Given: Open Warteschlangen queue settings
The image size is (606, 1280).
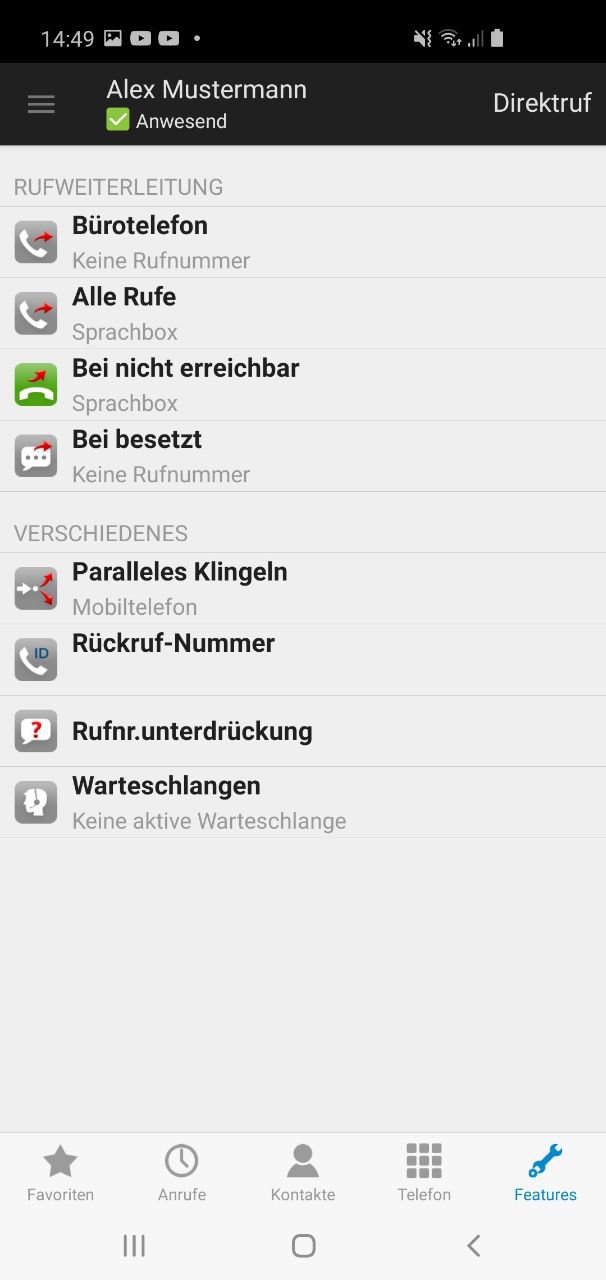Looking at the screenshot, I should coord(303,802).
